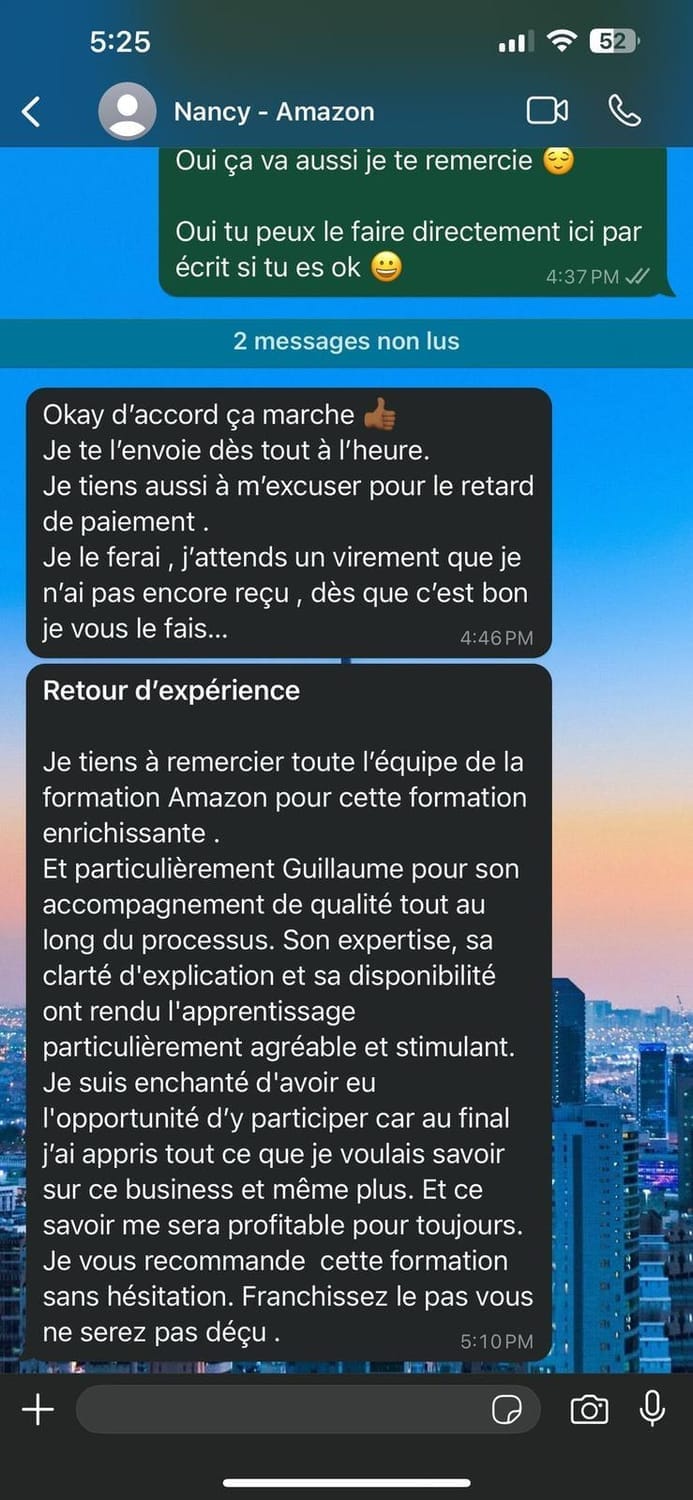Go back to the chat list
The height and width of the screenshot is (1500, 693).
pyautogui.click(x=32, y=111)
